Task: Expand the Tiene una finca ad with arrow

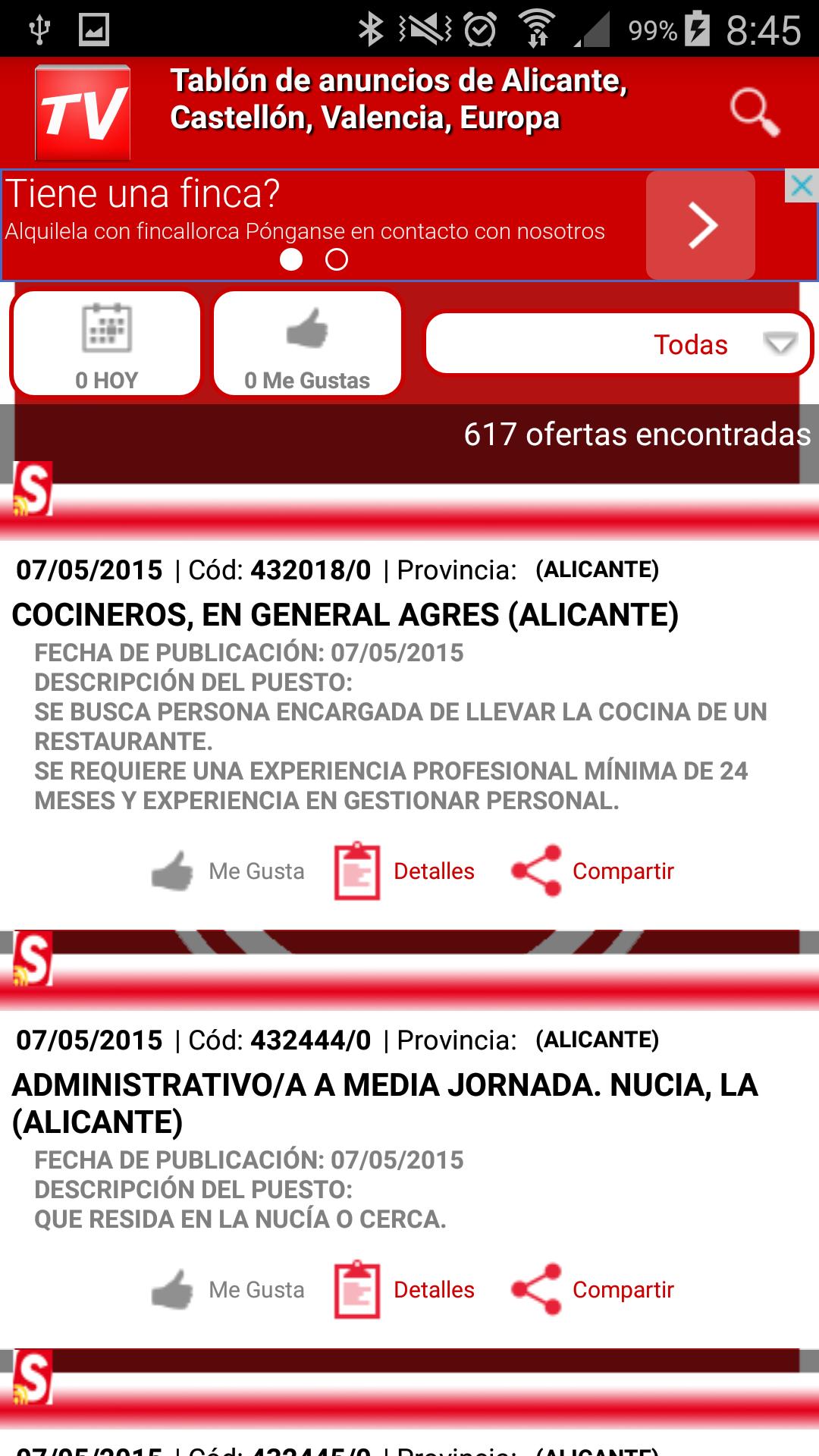Action: 699,224
